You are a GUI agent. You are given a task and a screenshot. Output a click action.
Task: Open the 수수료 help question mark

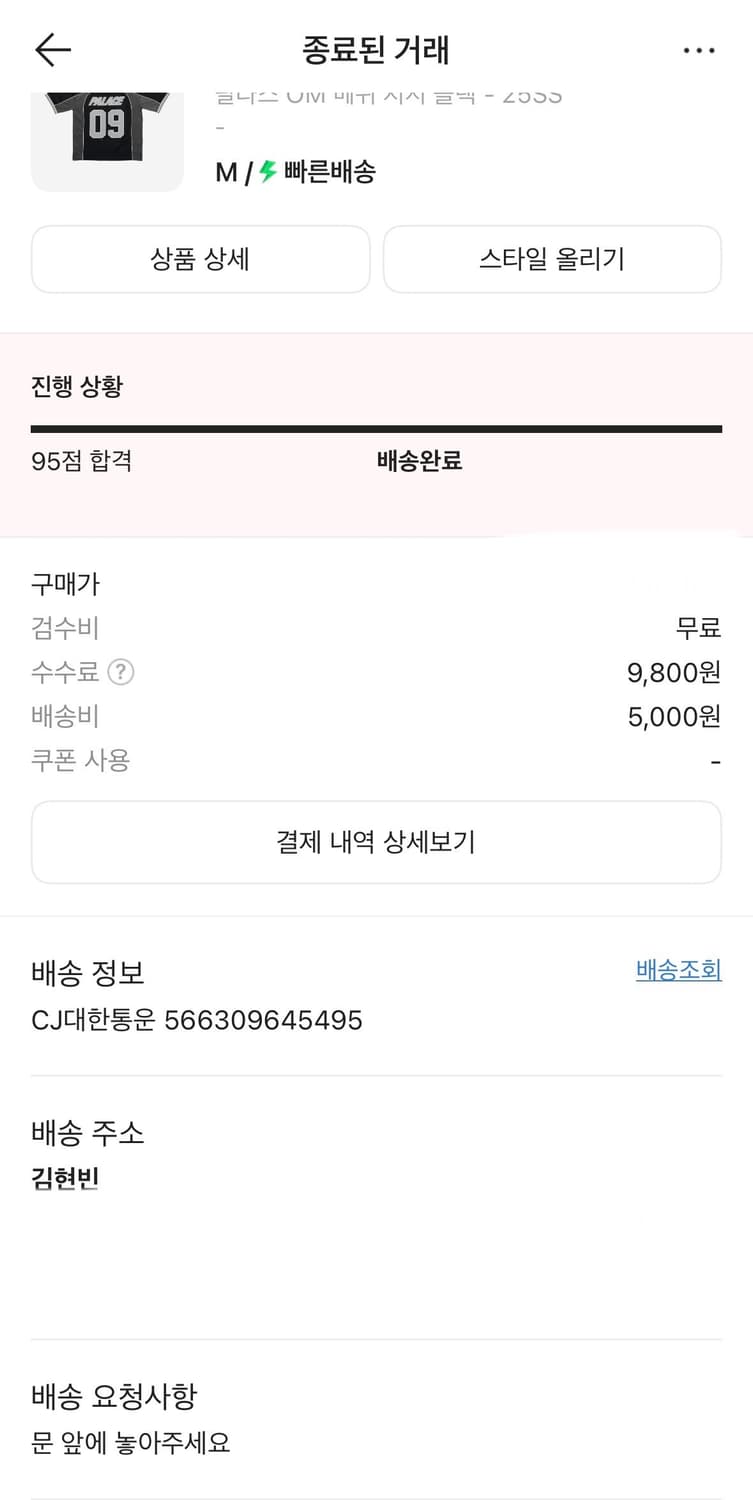[120, 673]
